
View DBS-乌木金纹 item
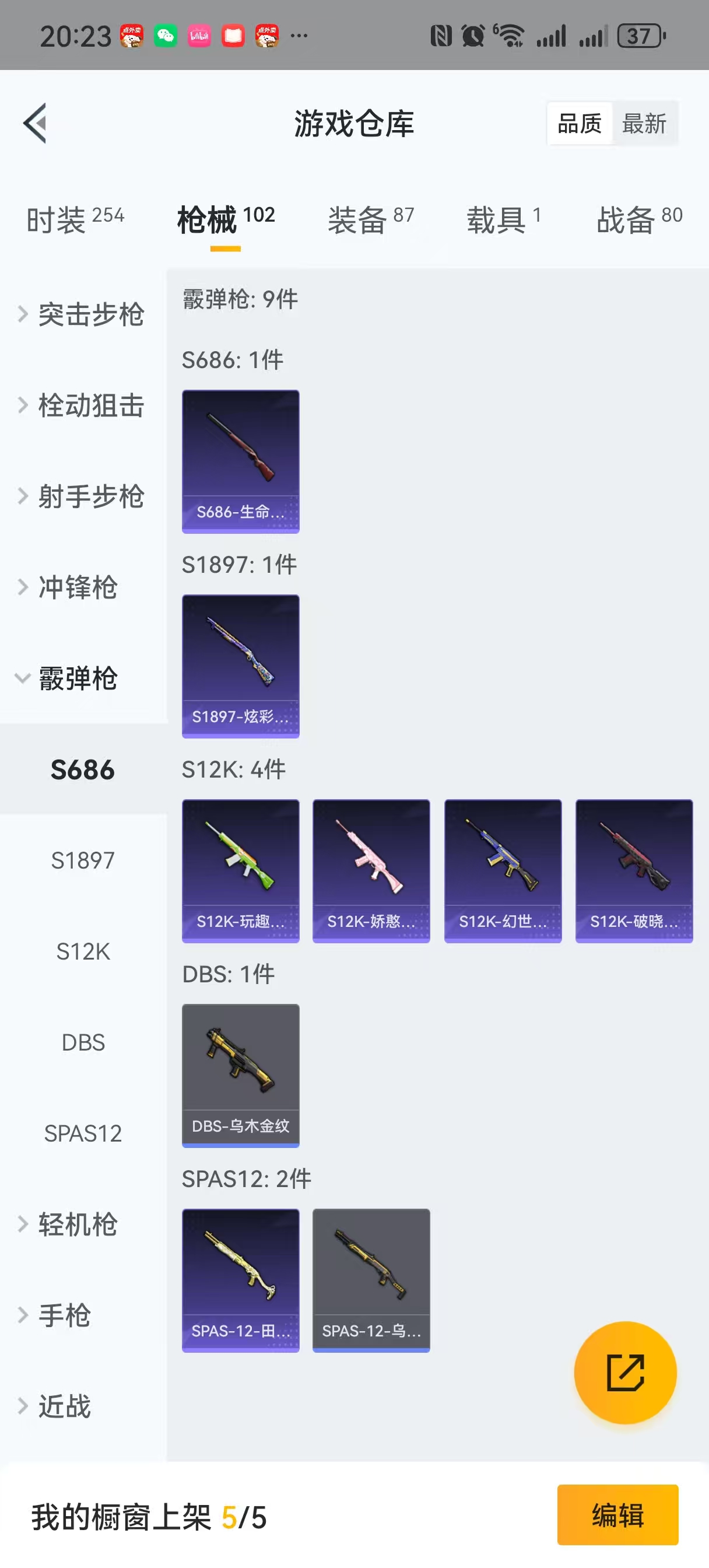click(x=240, y=1076)
